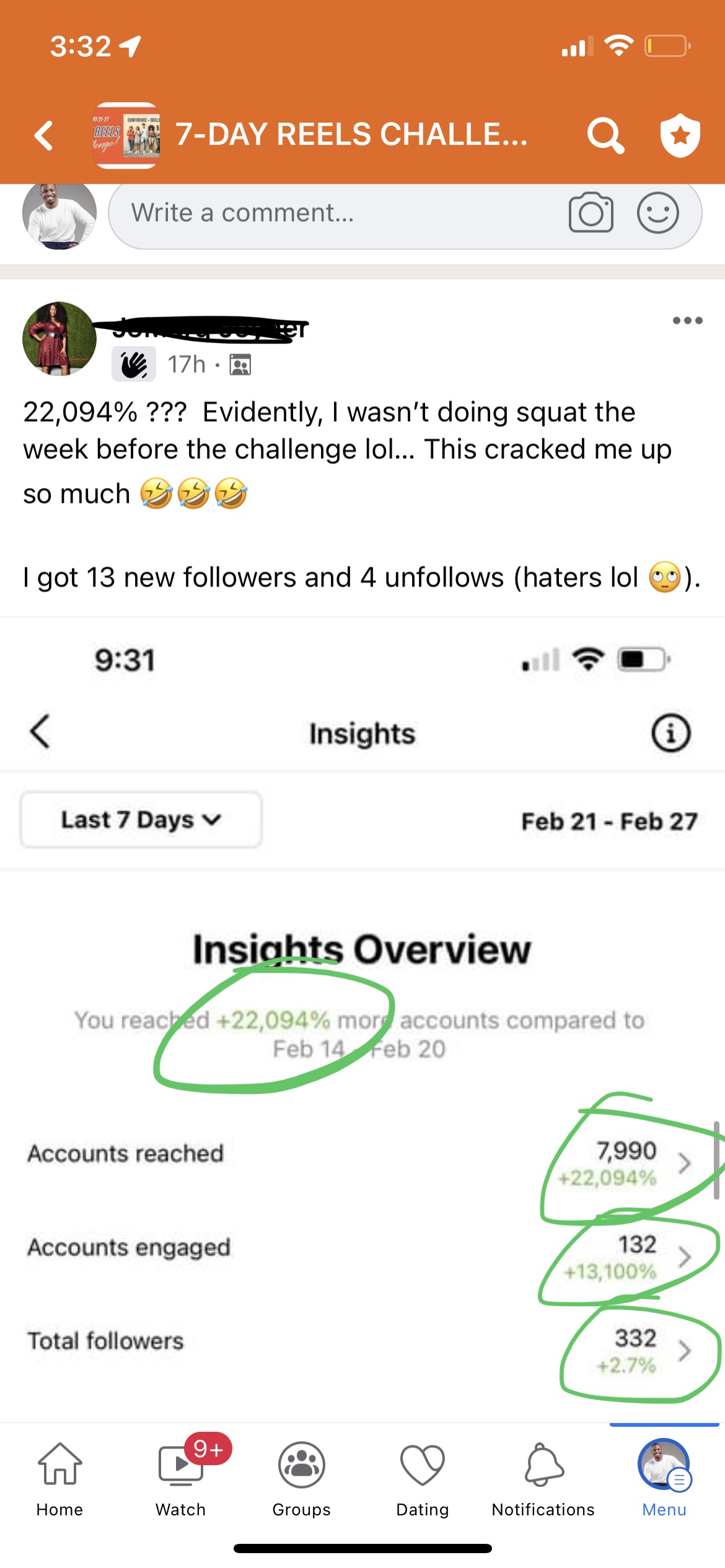Open the post's three-dot options menu

(x=687, y=321)
